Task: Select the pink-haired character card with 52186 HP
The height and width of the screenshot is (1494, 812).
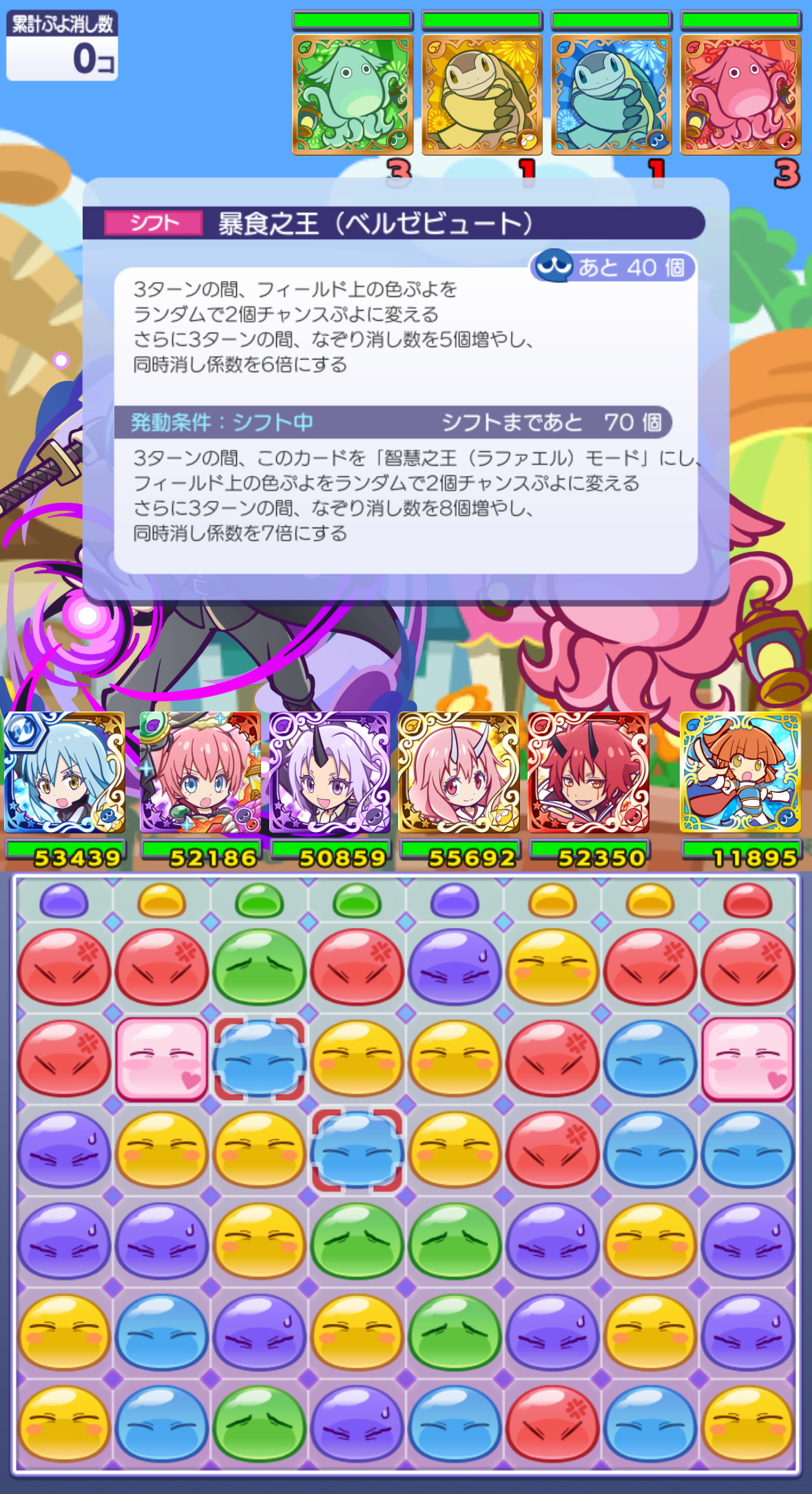Action: click(200, 773)
